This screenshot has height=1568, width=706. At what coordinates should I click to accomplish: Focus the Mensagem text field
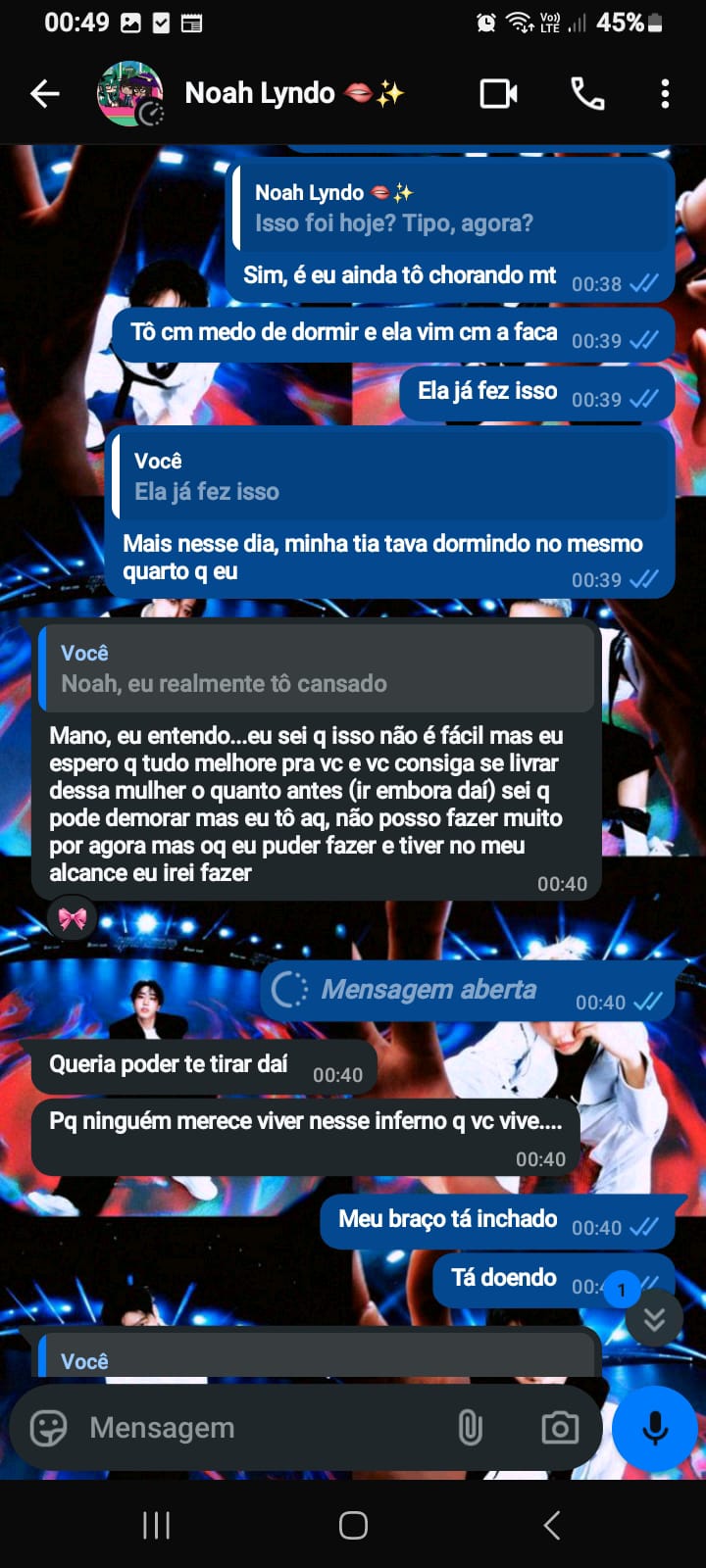point(265,1428)
